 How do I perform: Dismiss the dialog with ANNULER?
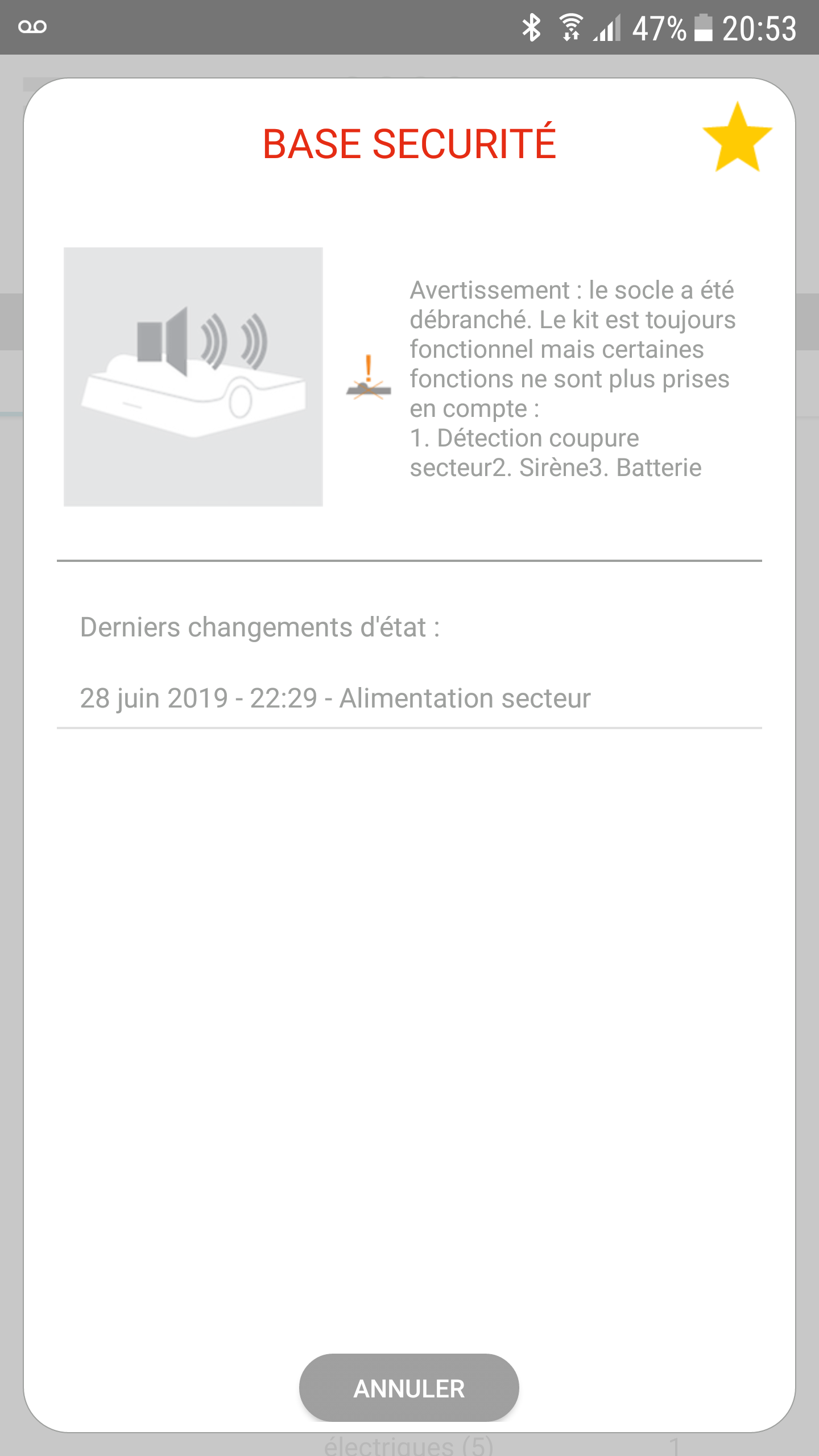pos(409,1388)
